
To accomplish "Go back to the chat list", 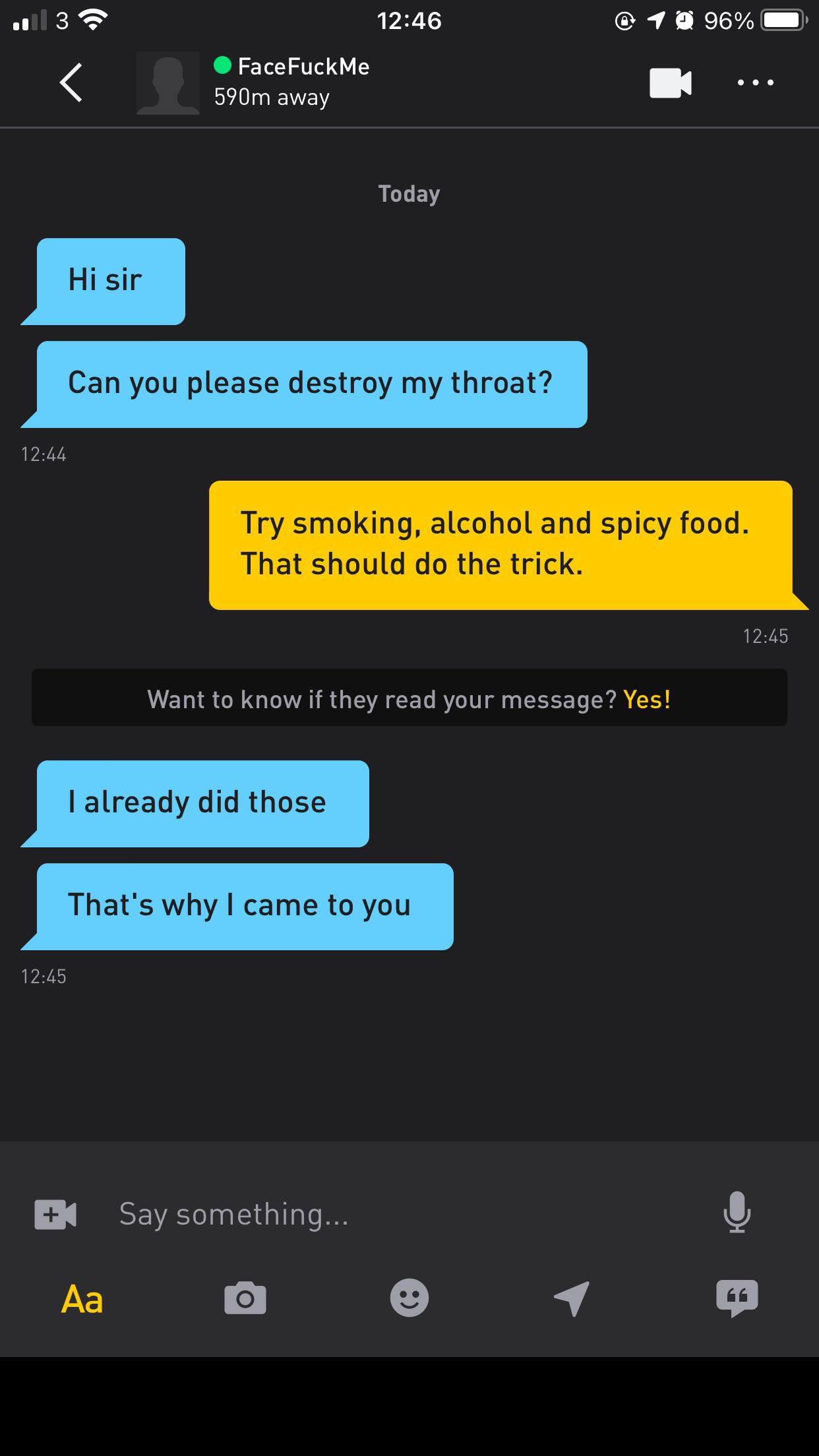I will click(x=71, y=82).
